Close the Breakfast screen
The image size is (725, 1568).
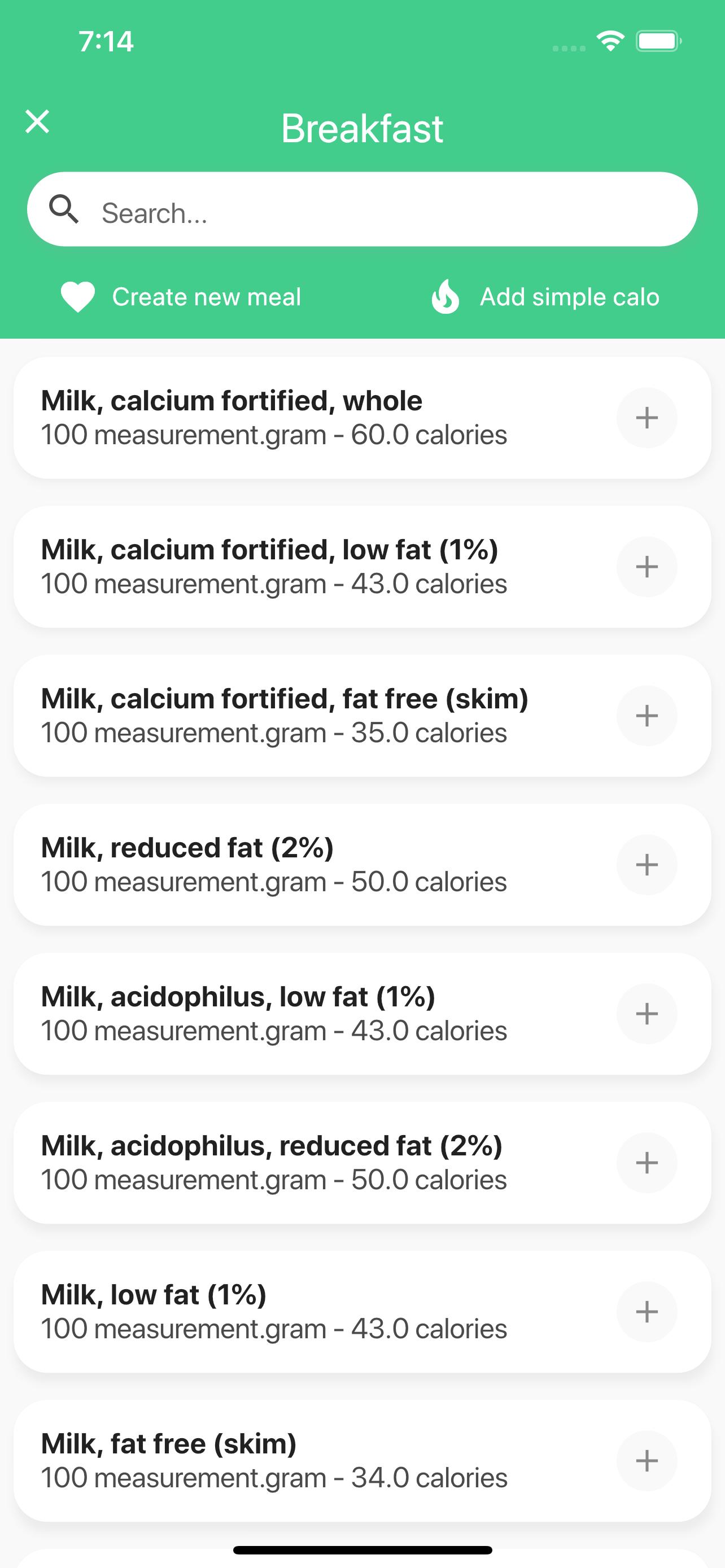(37, 122)
